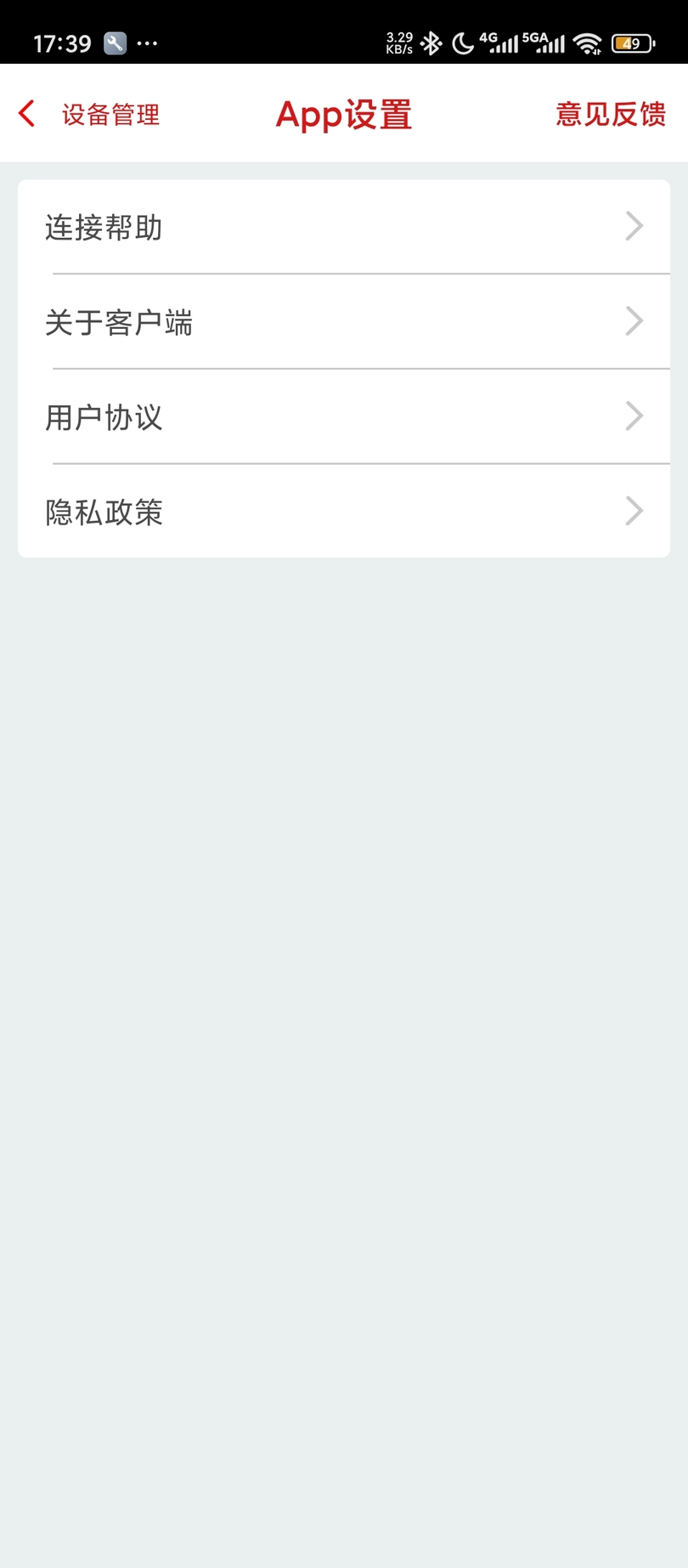Open 意见反馈 feedback page
This screenshot has height=1568, width=688.
click(x=610, y=115)
